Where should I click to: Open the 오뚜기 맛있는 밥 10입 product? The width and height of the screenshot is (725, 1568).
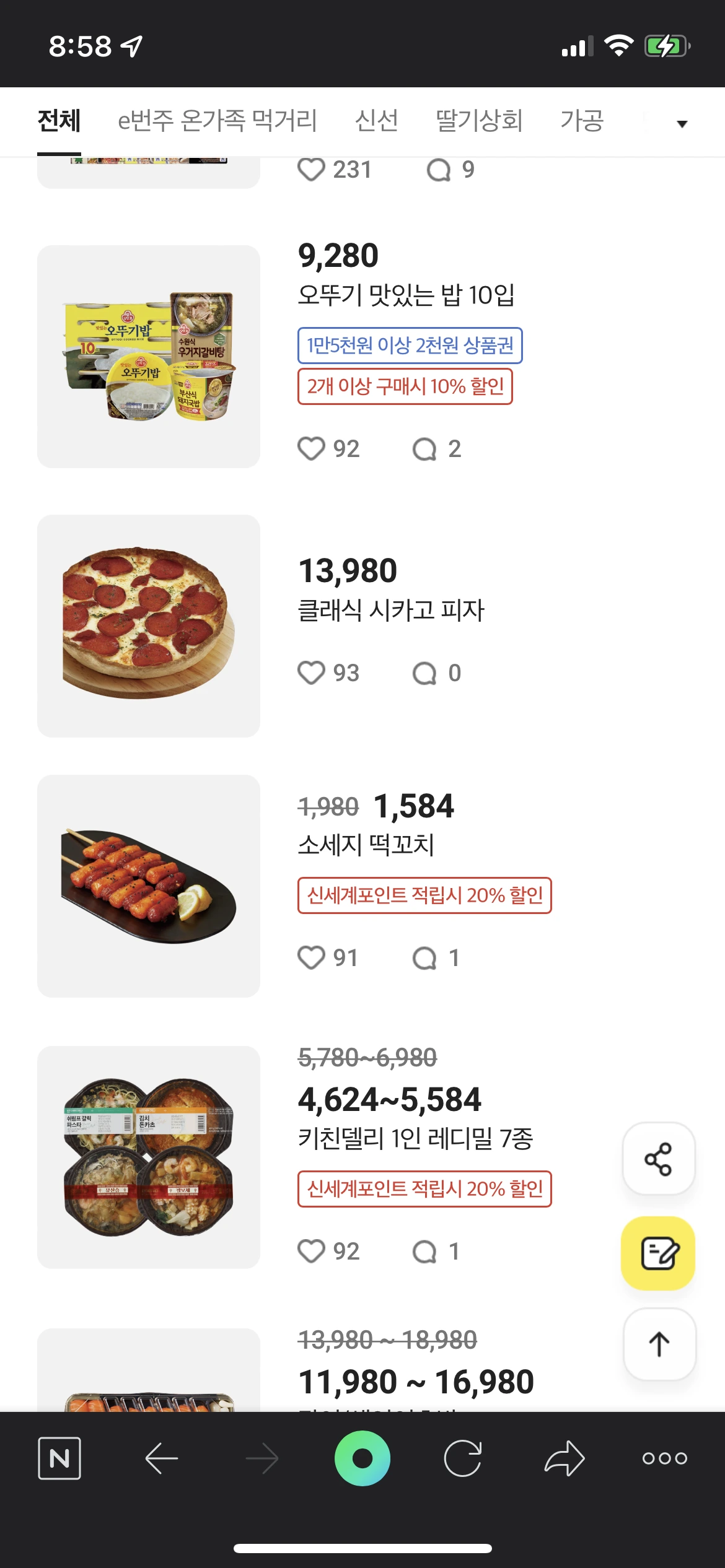[406, 295]
